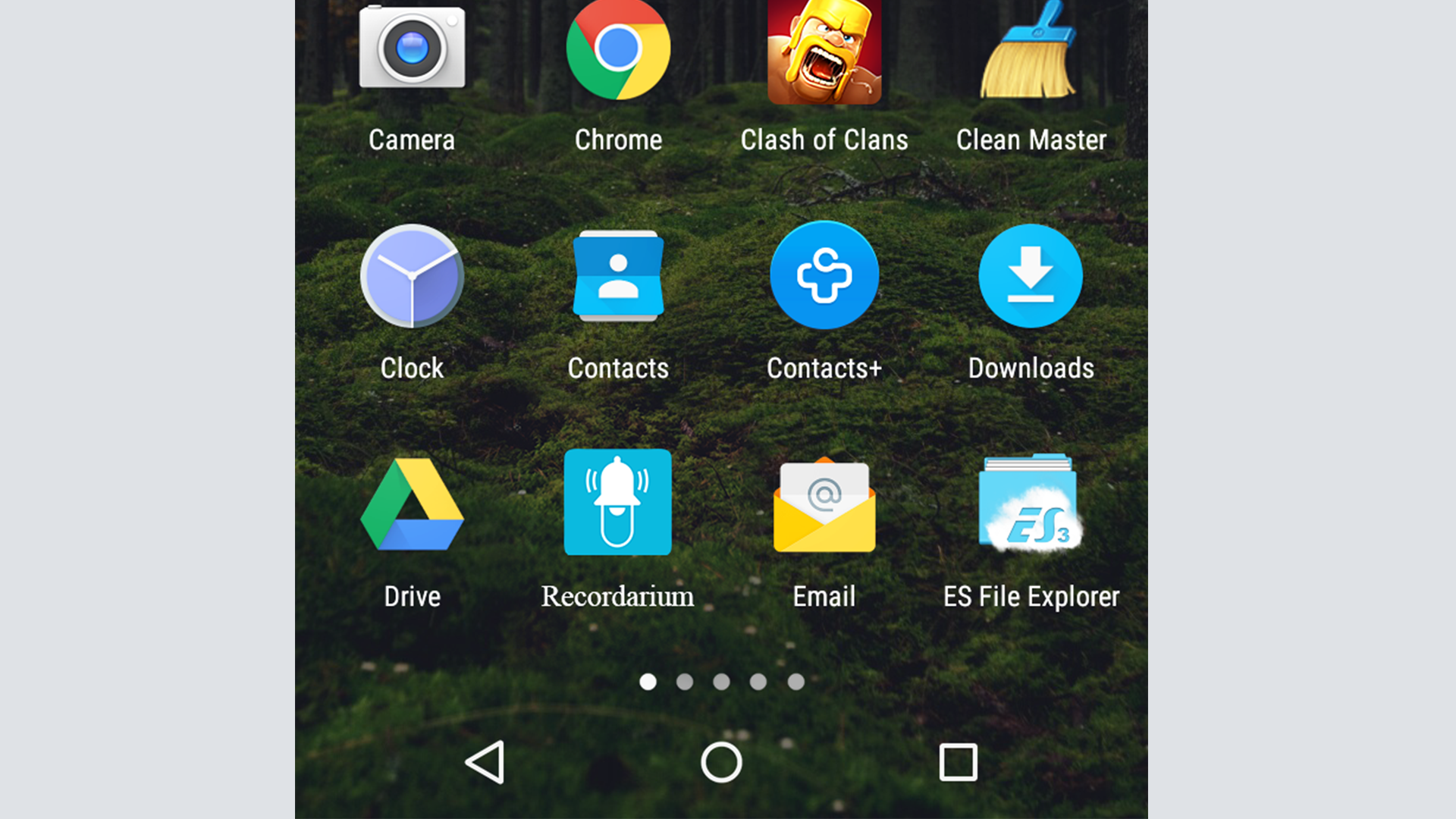1456x819 pixels.
Task: Start Clash of Clans game
Action: pyautogui.click(x=824, y=52)
